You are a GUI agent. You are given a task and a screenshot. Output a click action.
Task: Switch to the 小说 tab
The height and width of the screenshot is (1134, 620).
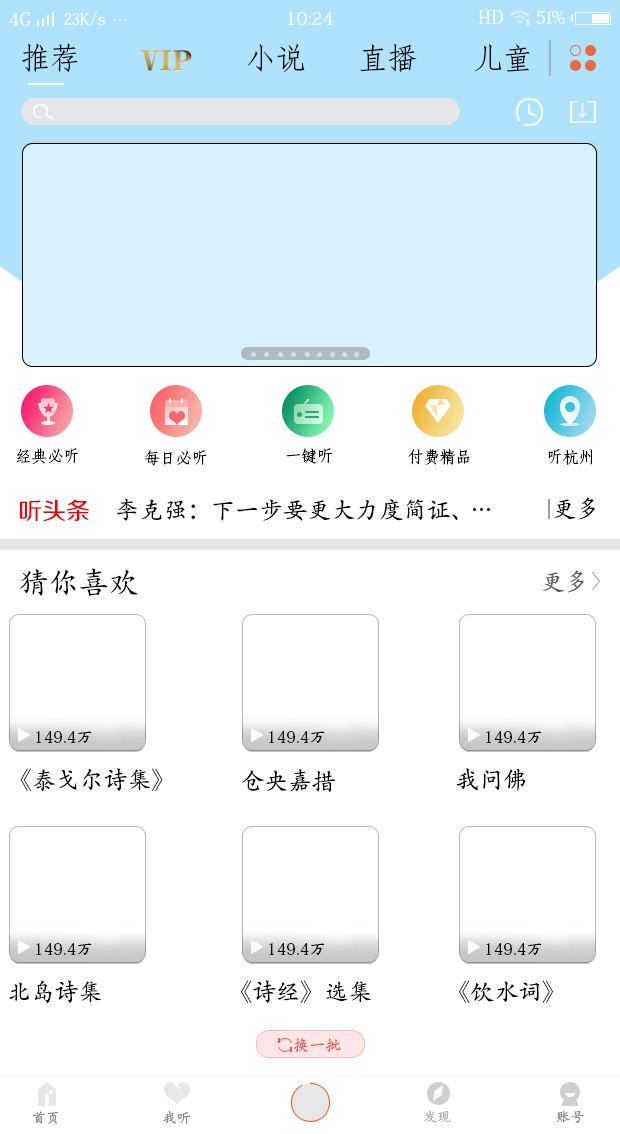276,59
